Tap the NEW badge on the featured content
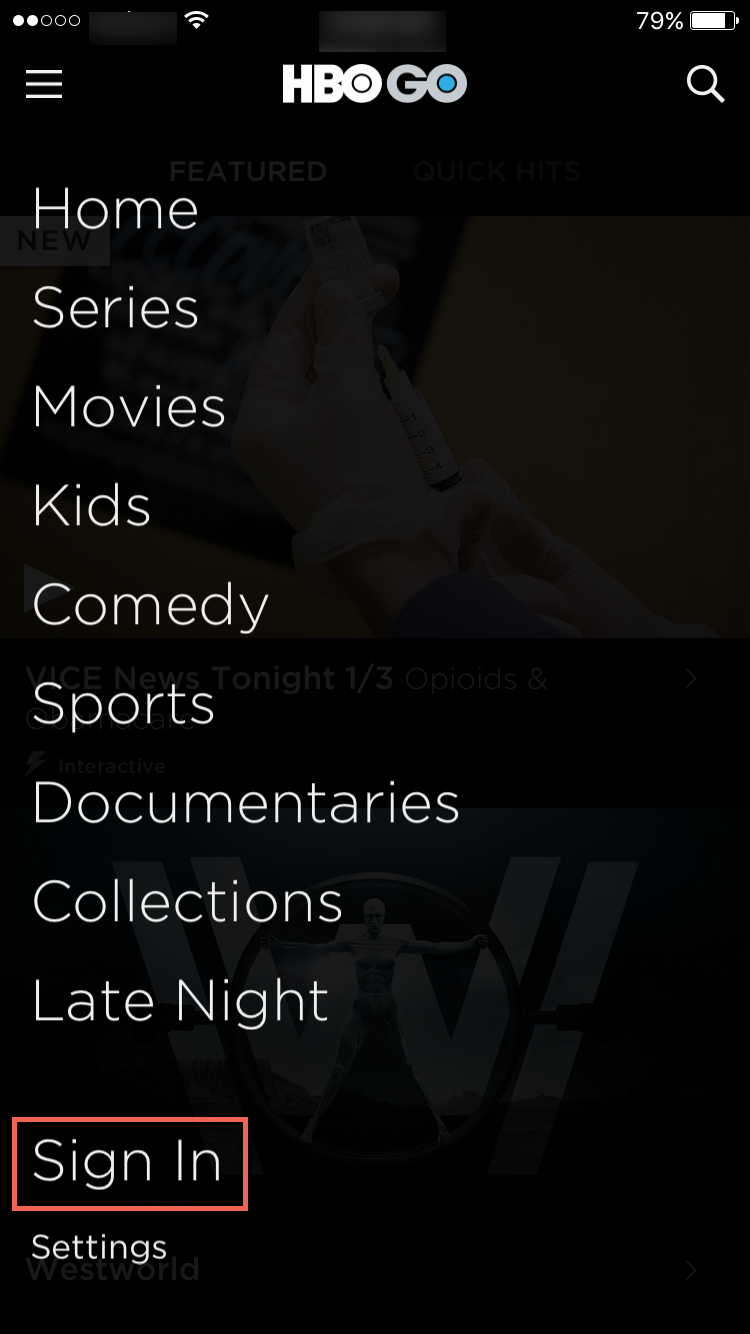750x1334 pixels. 54,240
